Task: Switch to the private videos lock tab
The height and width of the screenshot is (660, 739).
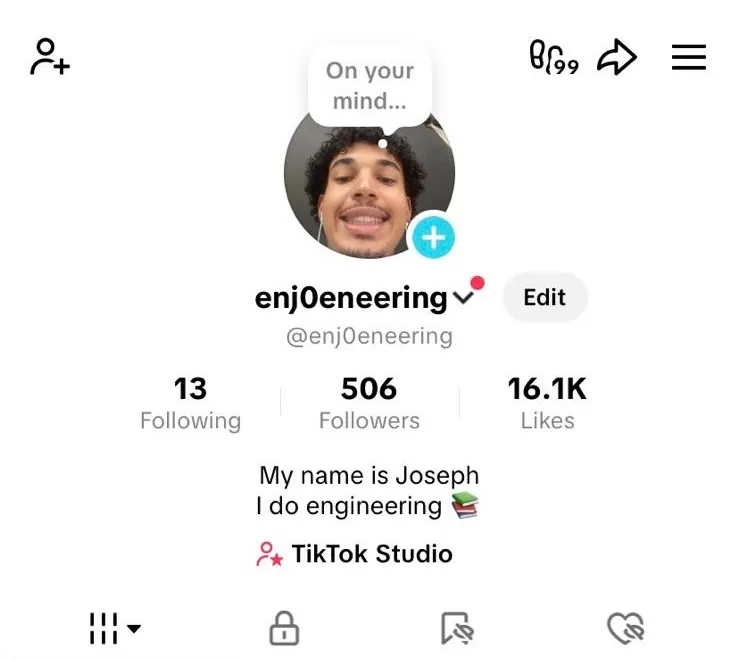Action: (284, 628)
